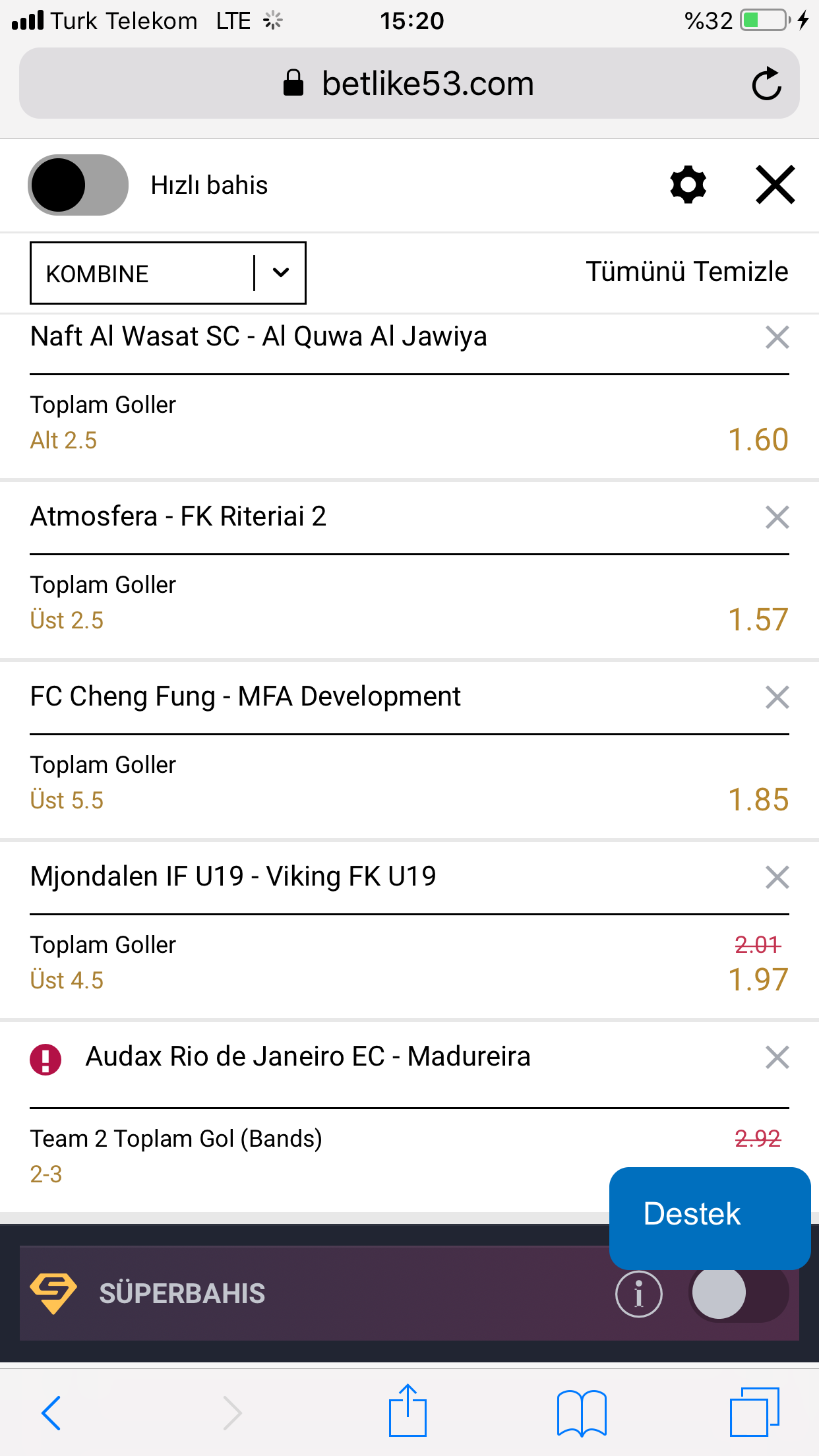This screenshot has height=1456, width=819.
Task: Open the browser share sheet
Action: click(x=408, y=1410)
